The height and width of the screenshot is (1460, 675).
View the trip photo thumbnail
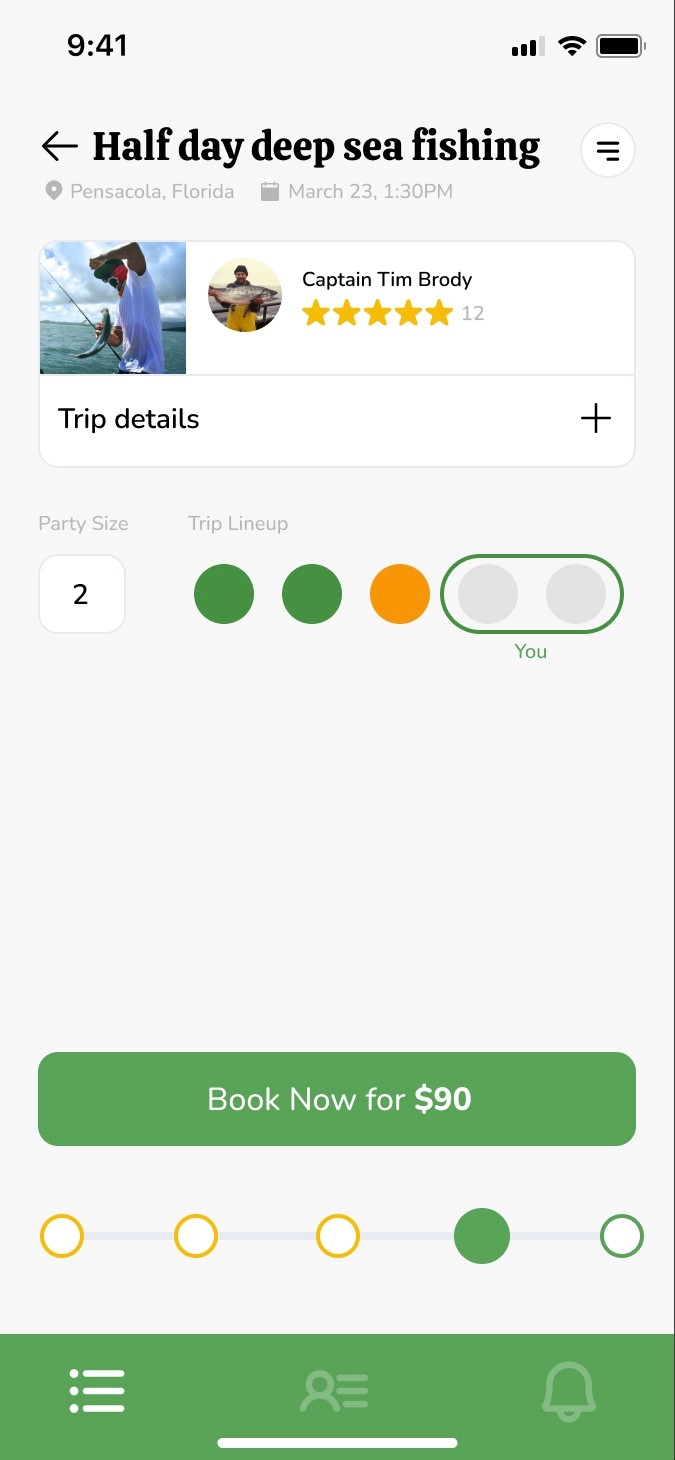(x=113, y=308)
